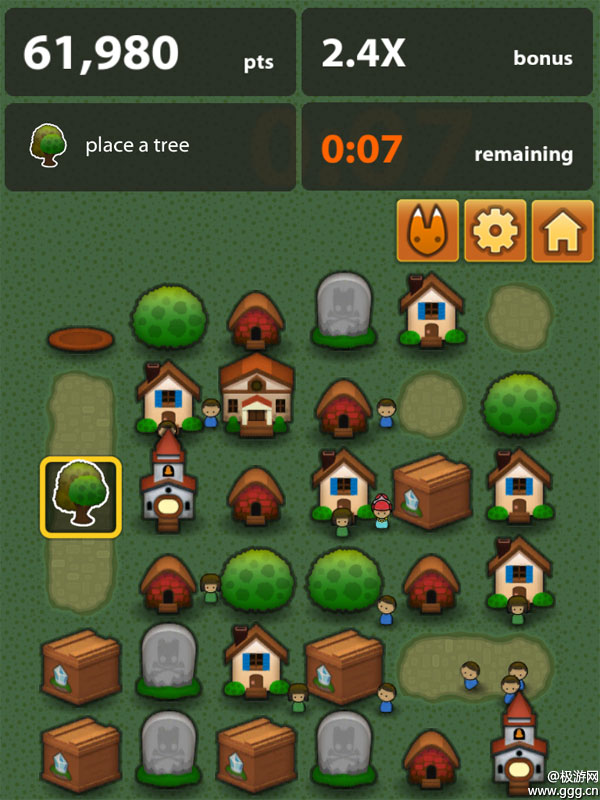This screenshot has height=800, width=600.
Task: Go to the home screen button
Action: 562,231
